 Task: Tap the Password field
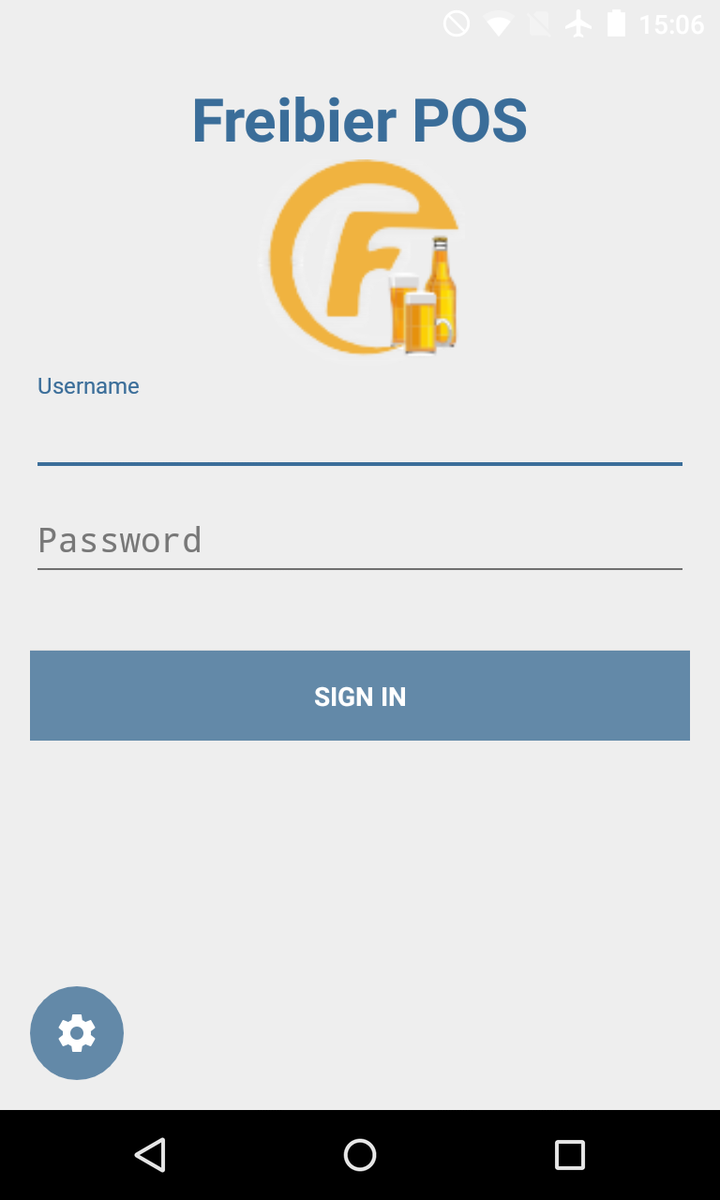pyautogui.click(x=360, y=540)
